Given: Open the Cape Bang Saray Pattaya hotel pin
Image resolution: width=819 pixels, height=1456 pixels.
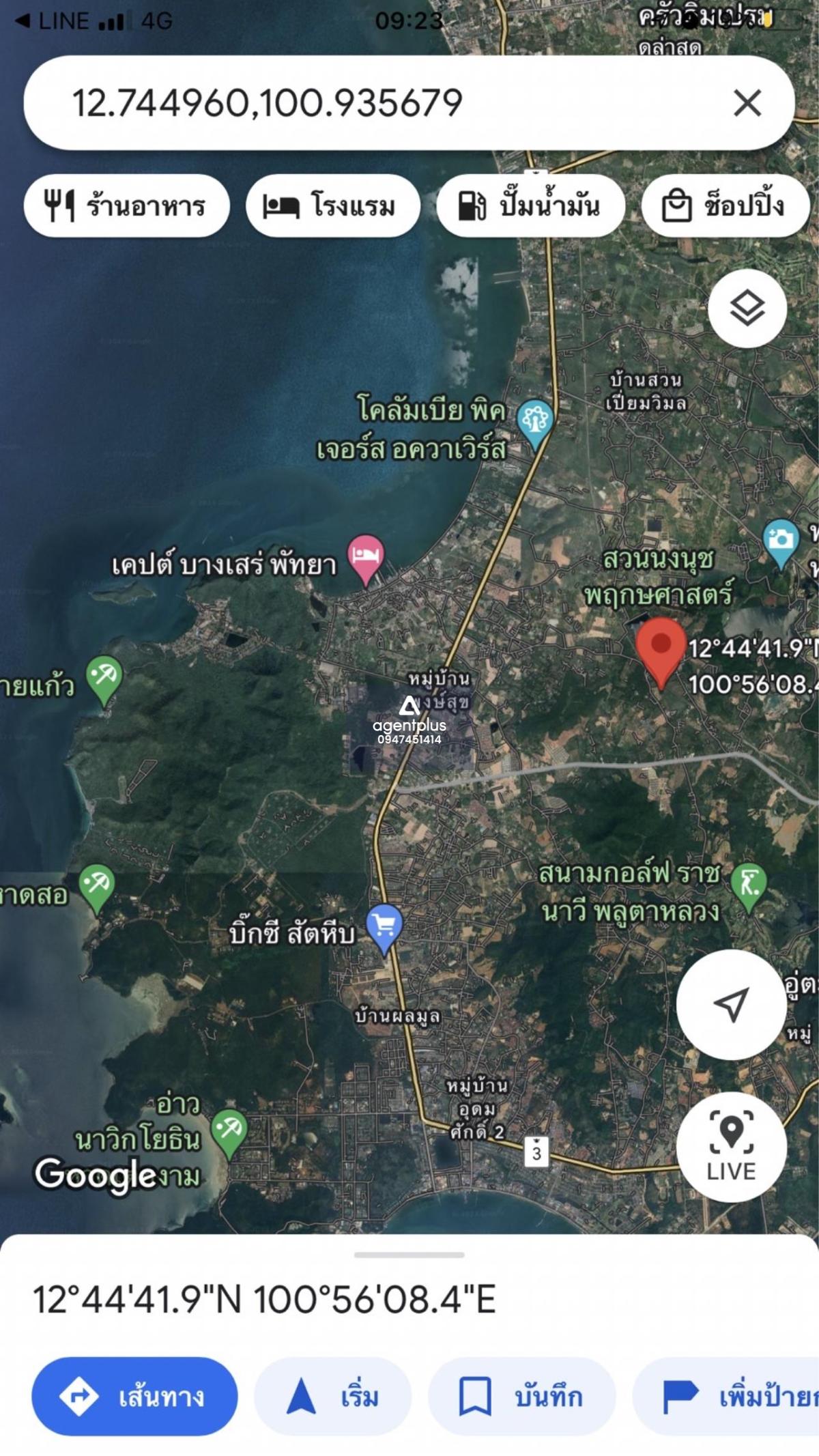Looking at the screenshot, I should (367, 556).
